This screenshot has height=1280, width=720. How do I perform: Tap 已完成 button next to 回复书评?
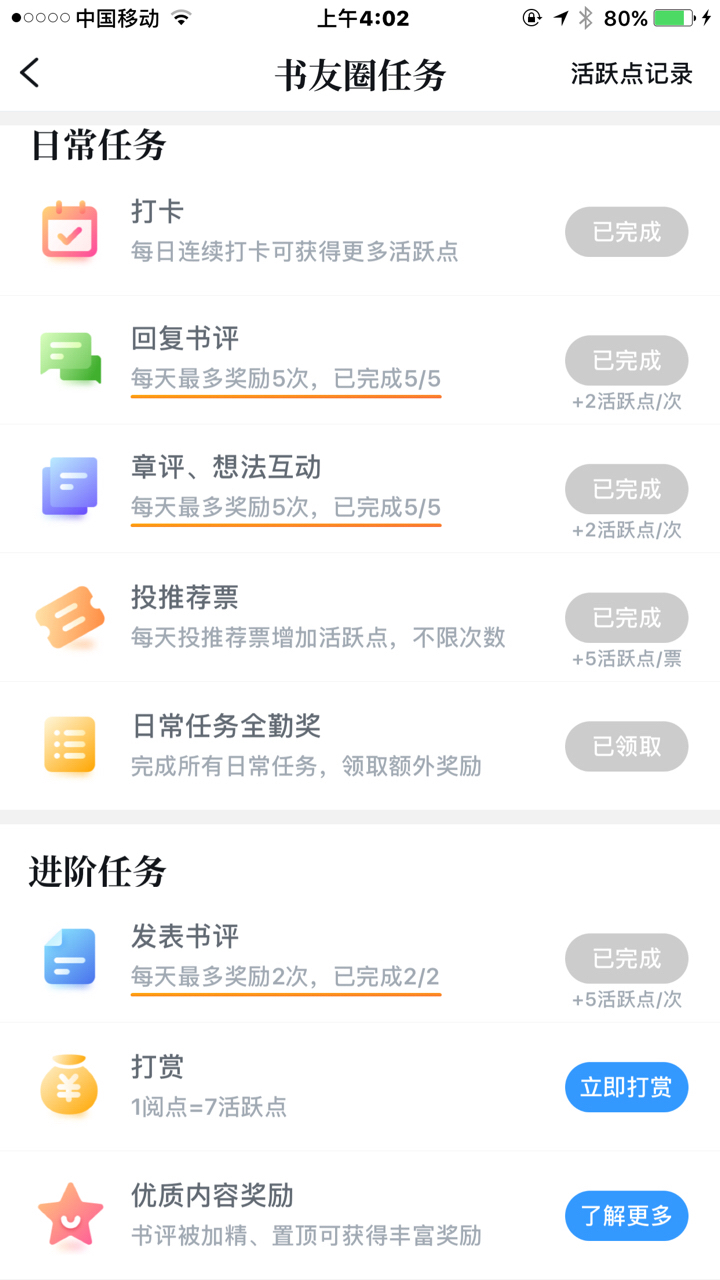pos(626,361)
